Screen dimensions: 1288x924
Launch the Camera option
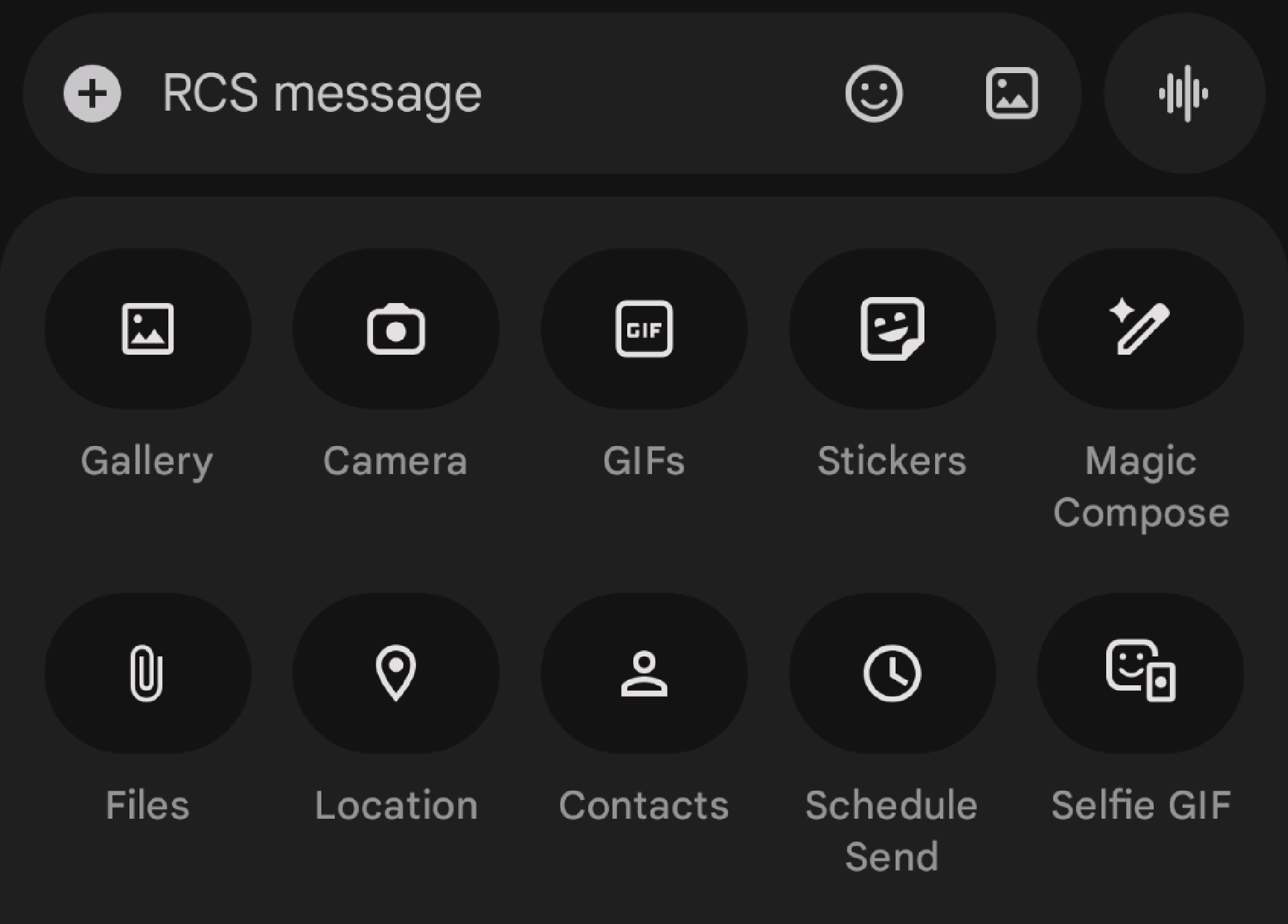click(396, 329)
